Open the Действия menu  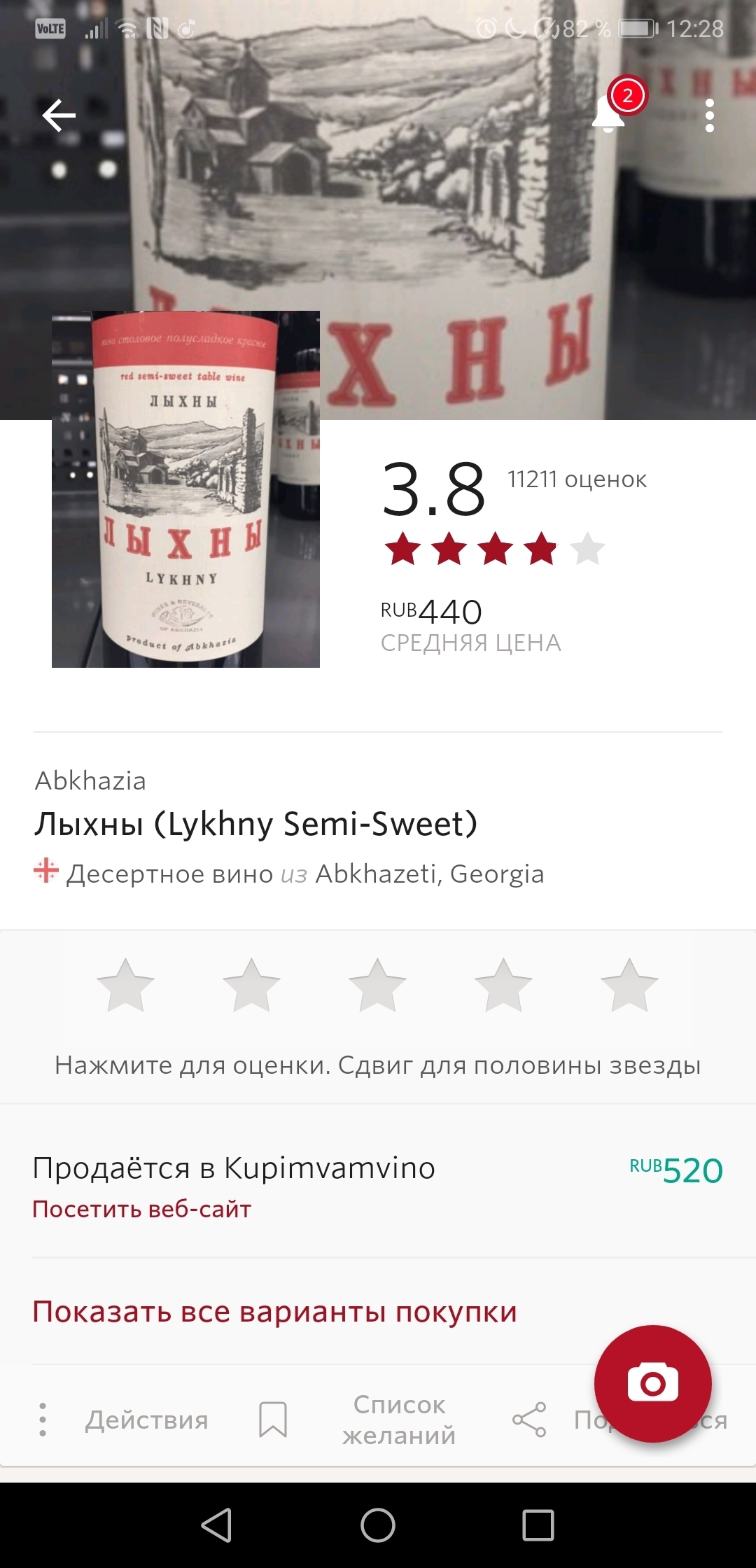[x=125, y=1420]
